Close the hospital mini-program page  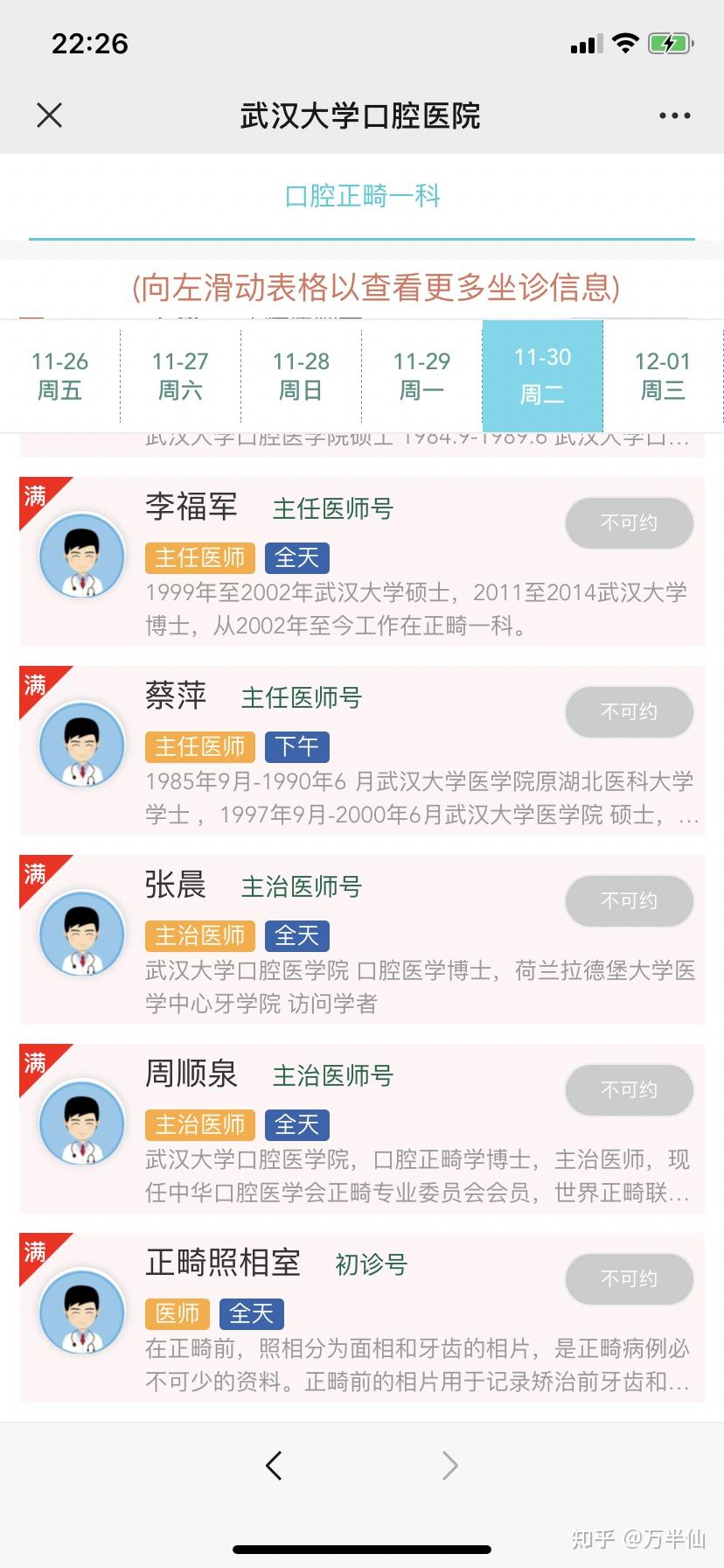point(50,115)
